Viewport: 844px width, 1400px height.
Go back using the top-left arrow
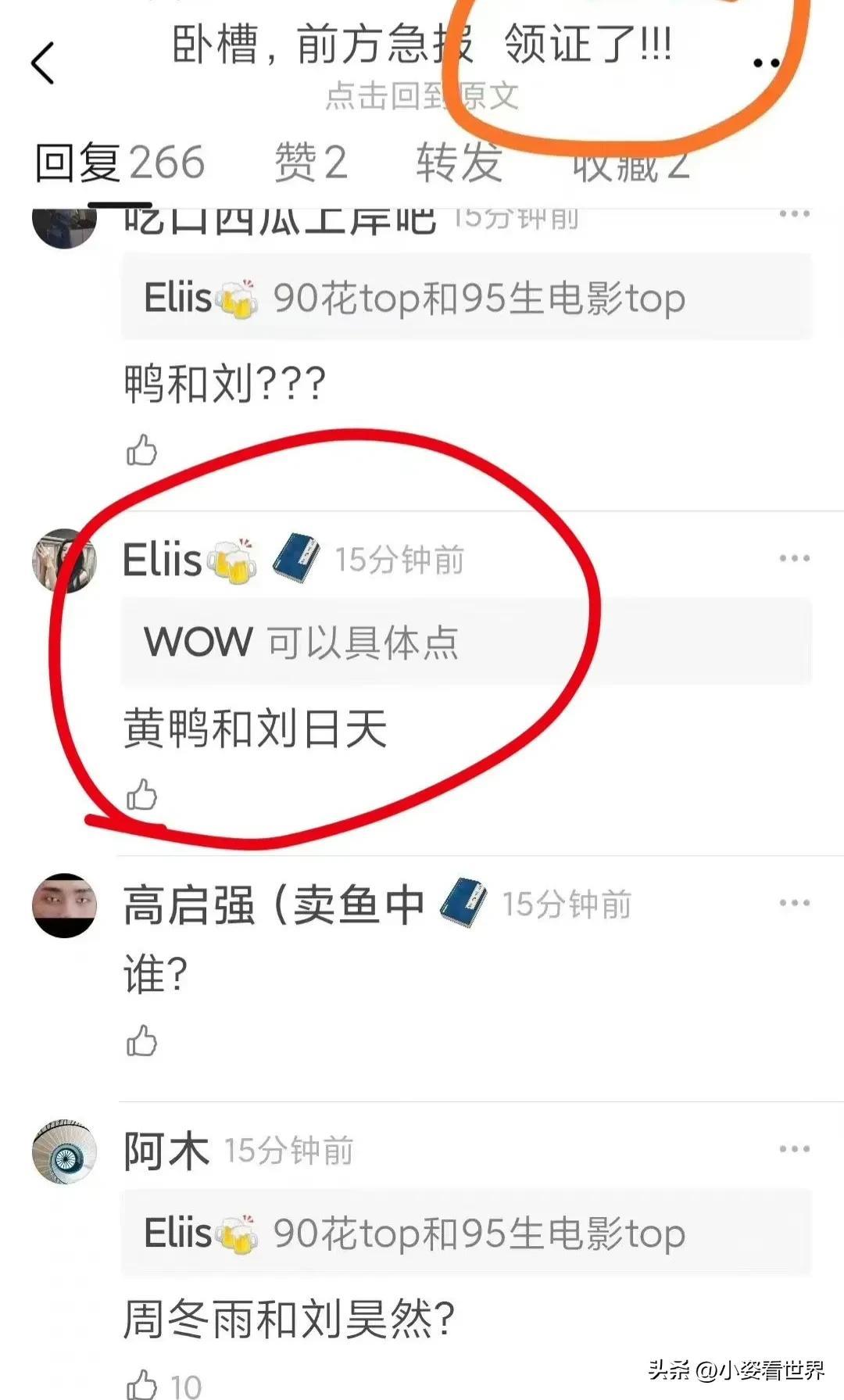click(43, 63)
